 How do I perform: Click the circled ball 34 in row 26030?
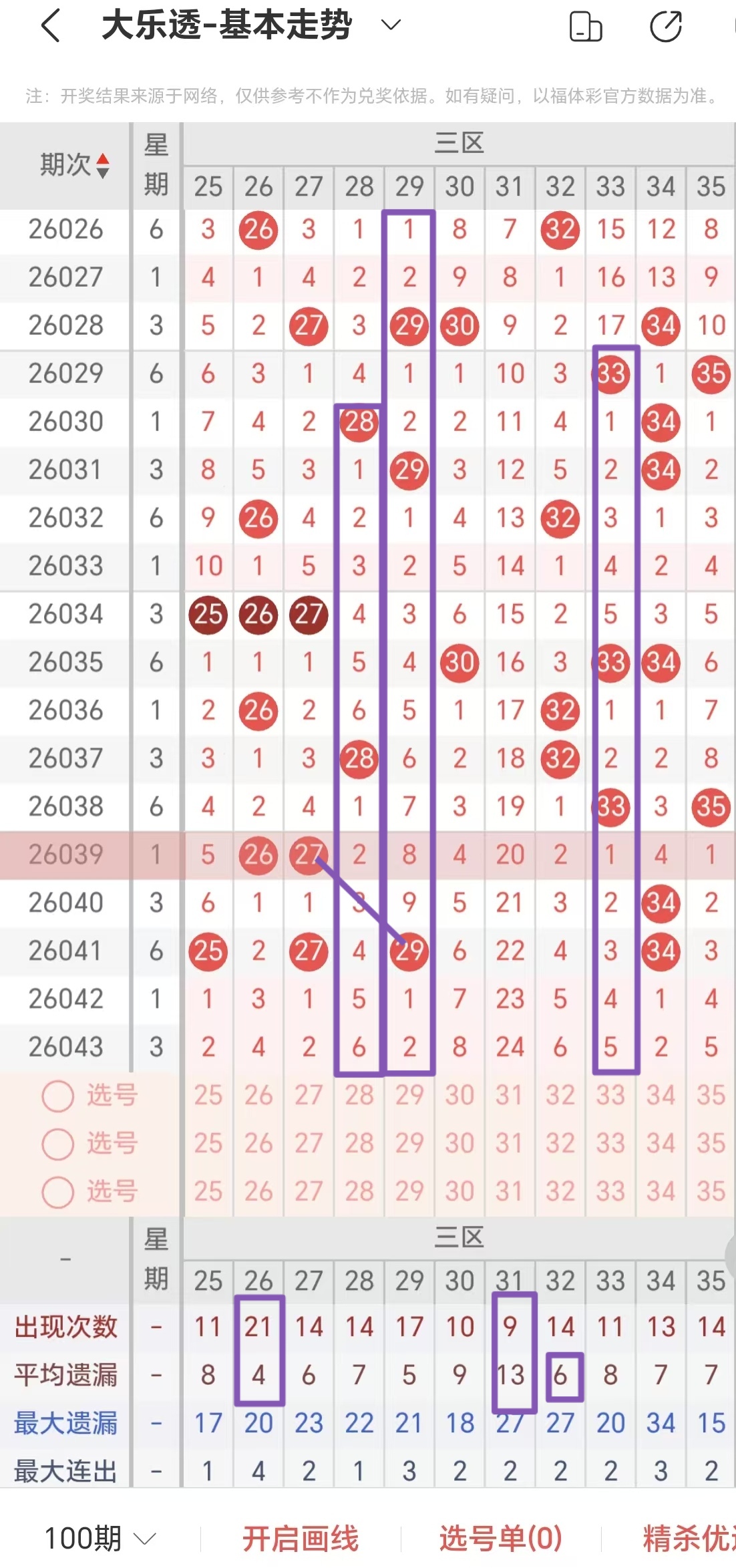[661, 421]
